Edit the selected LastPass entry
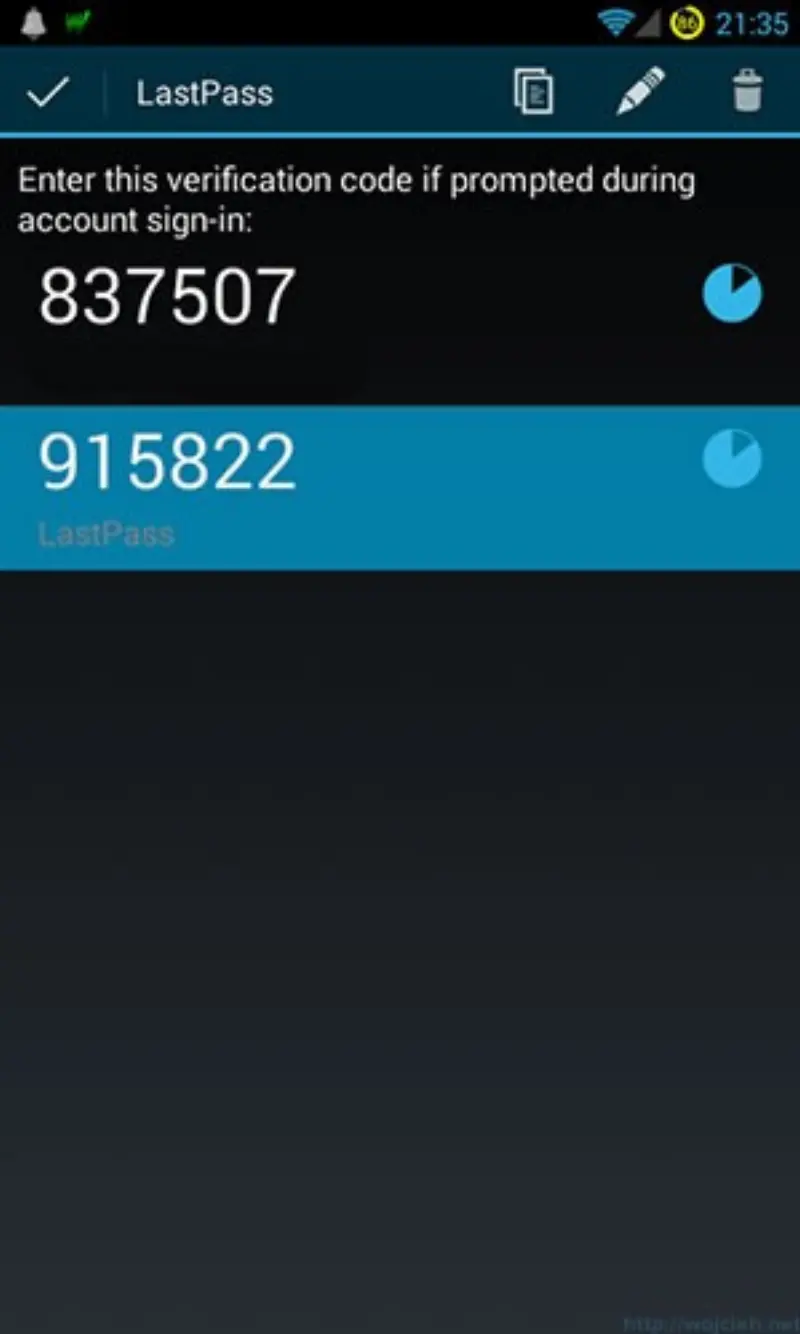The image size is (800, 1334). (x=640, y=91)
